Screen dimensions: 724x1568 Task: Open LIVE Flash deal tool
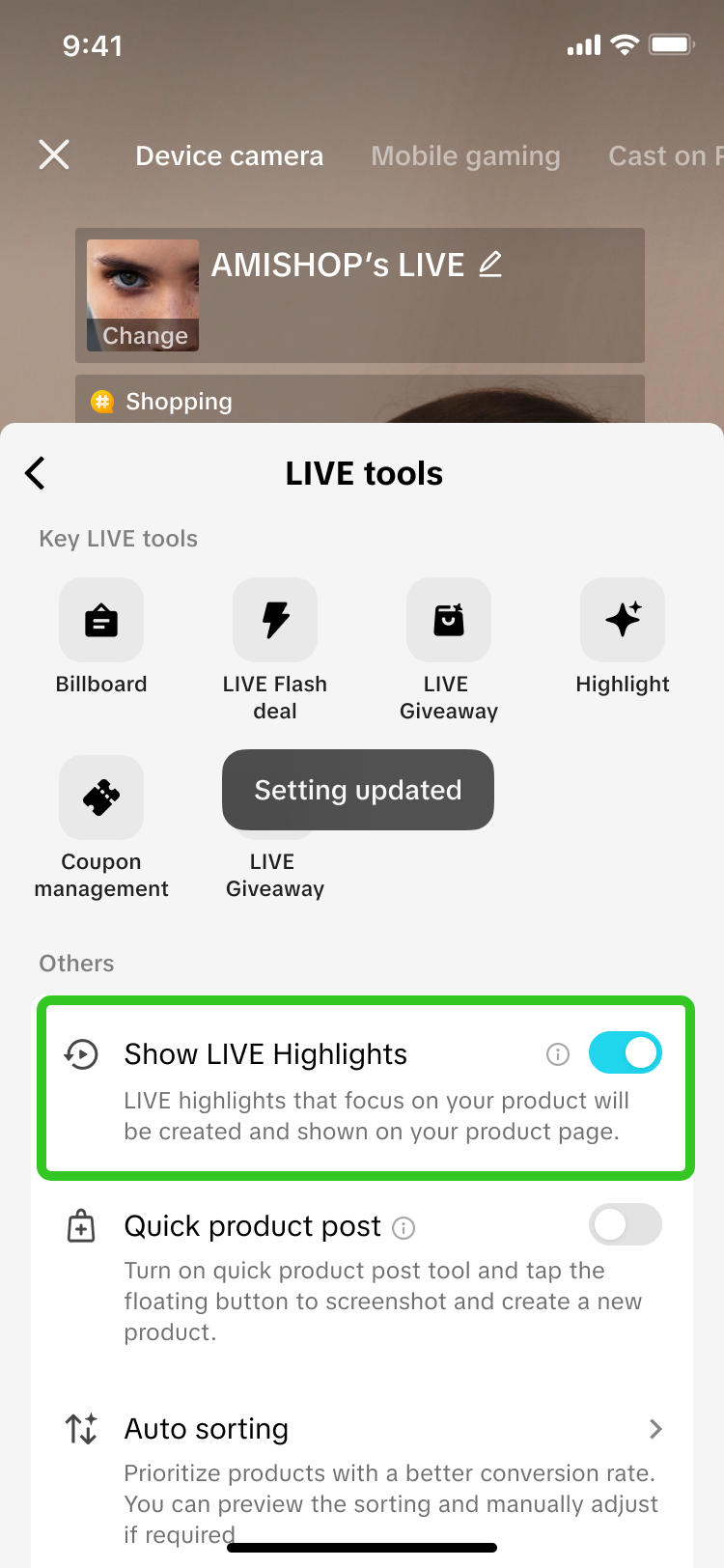275,621
